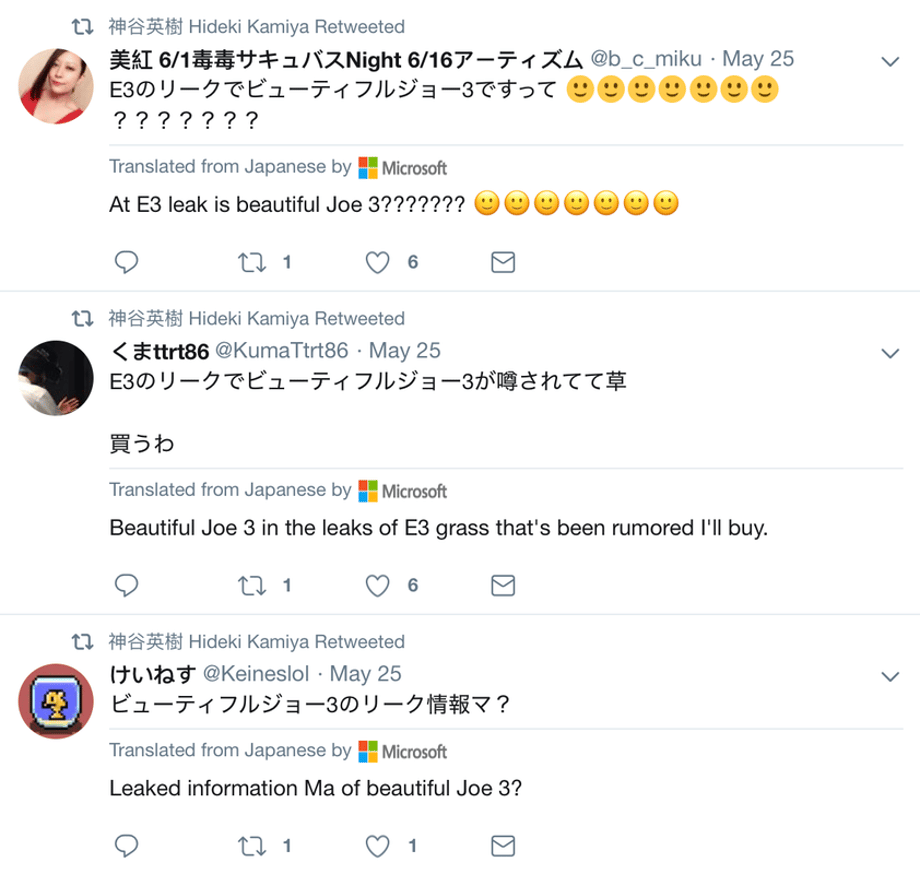Retweet @b_c_miku's tweet

pyautogui.click(x=246, y=262)
